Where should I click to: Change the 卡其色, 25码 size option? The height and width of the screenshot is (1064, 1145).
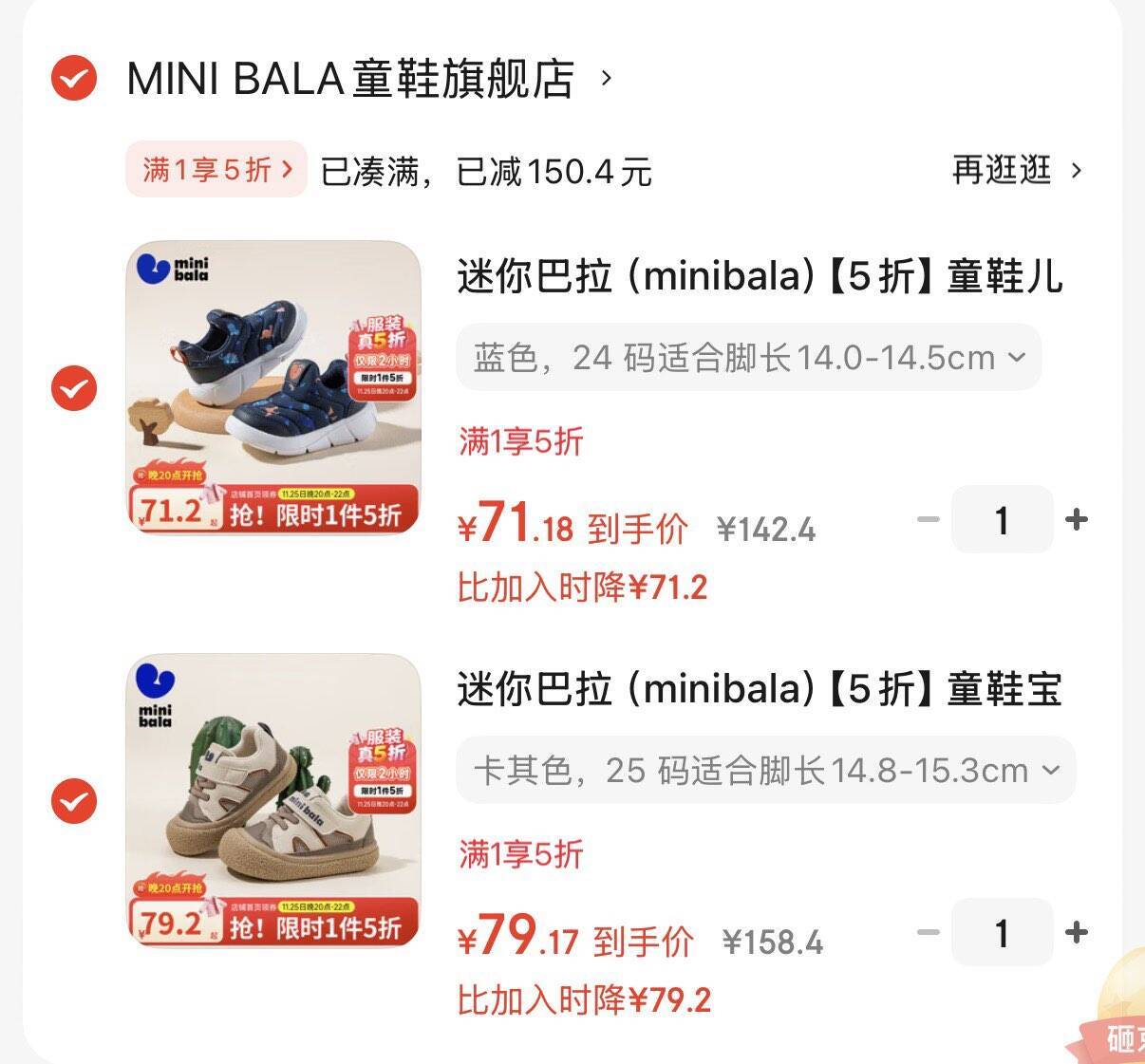(765, 770)
